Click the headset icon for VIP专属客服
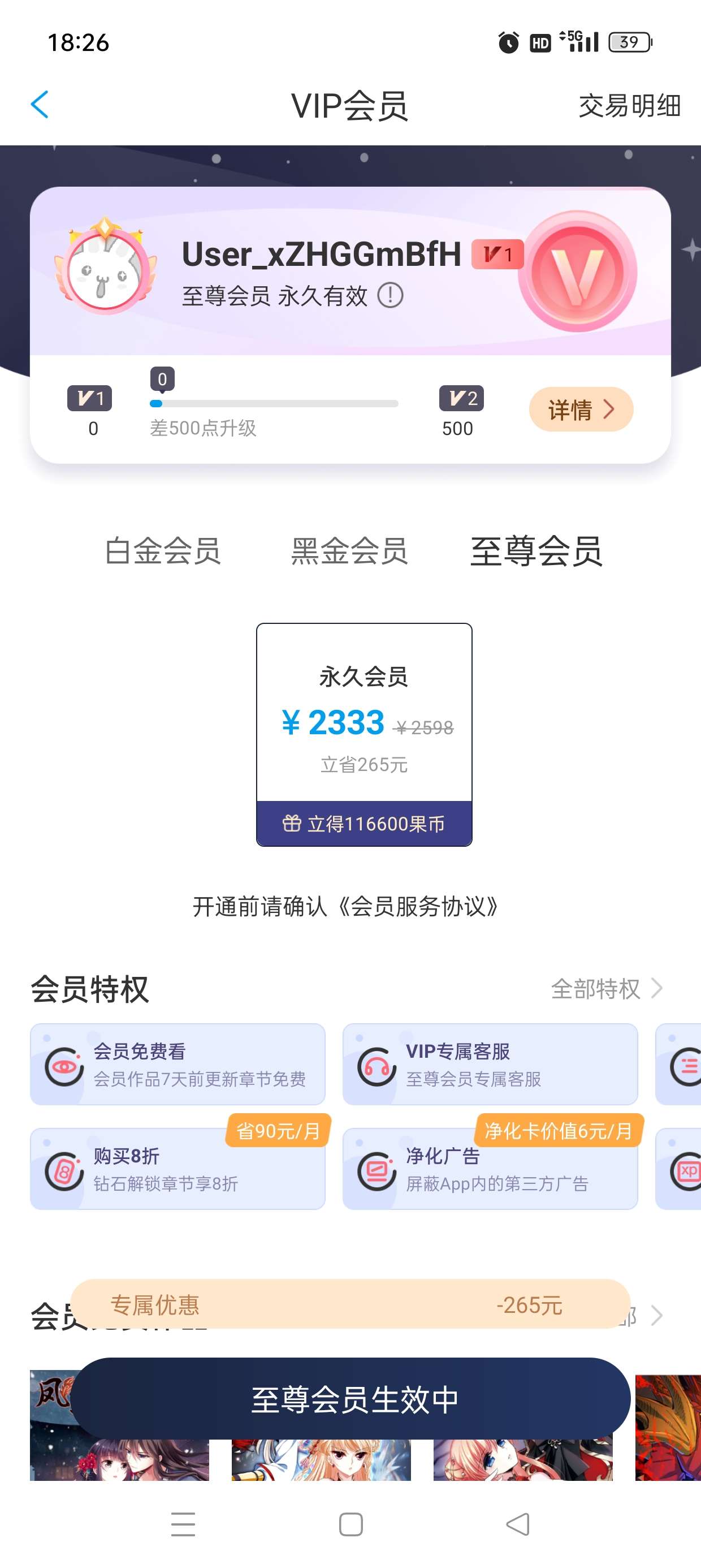Image resolution: width=701 pixels, height=1568 pixels. tap(376, 1066)
